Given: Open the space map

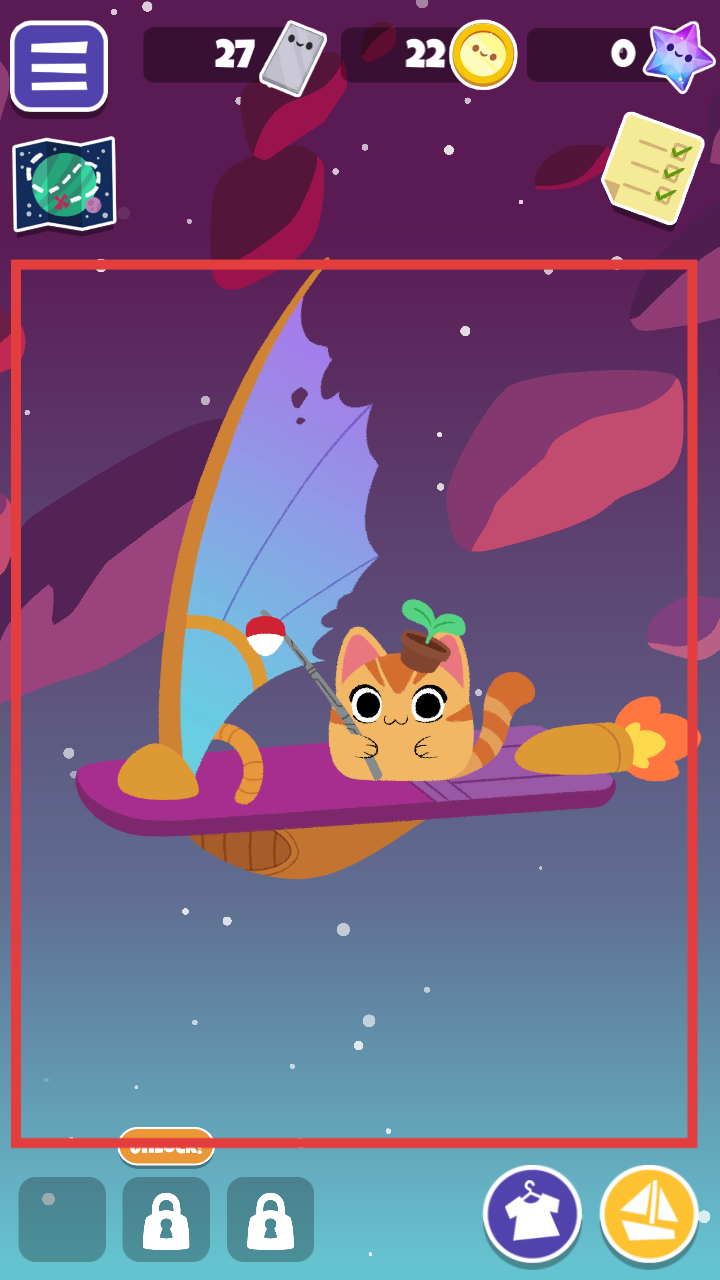Looking at the screenshot, I should click(x=64, y=184).
